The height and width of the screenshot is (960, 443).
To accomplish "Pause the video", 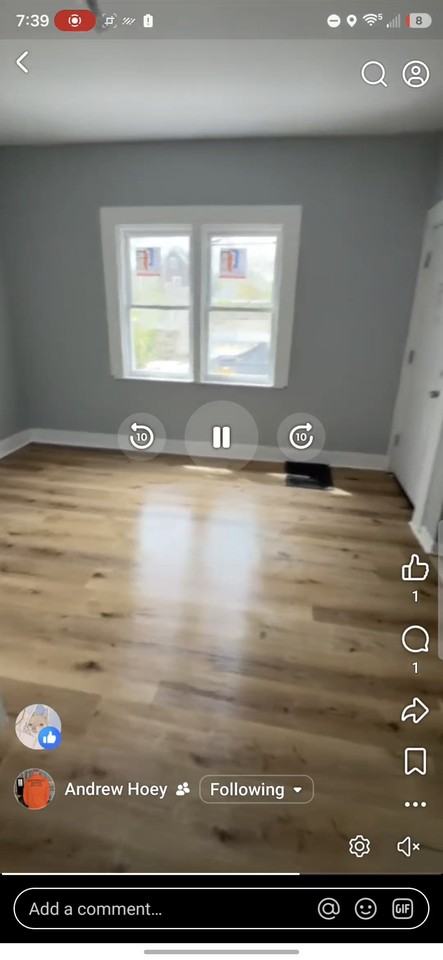I will tap(222, 437).
